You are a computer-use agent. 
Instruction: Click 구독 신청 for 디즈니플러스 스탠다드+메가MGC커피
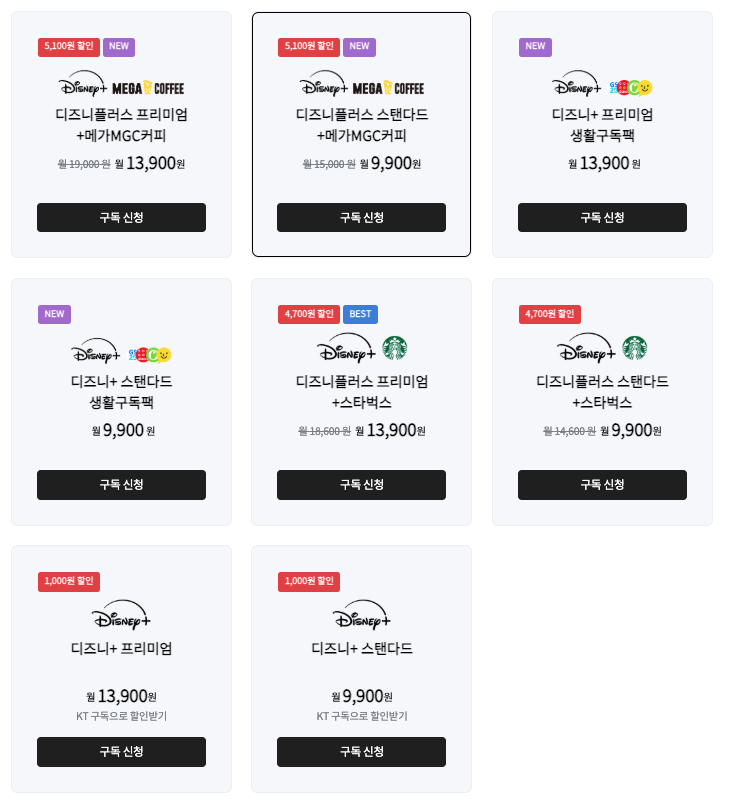[361, 217]
